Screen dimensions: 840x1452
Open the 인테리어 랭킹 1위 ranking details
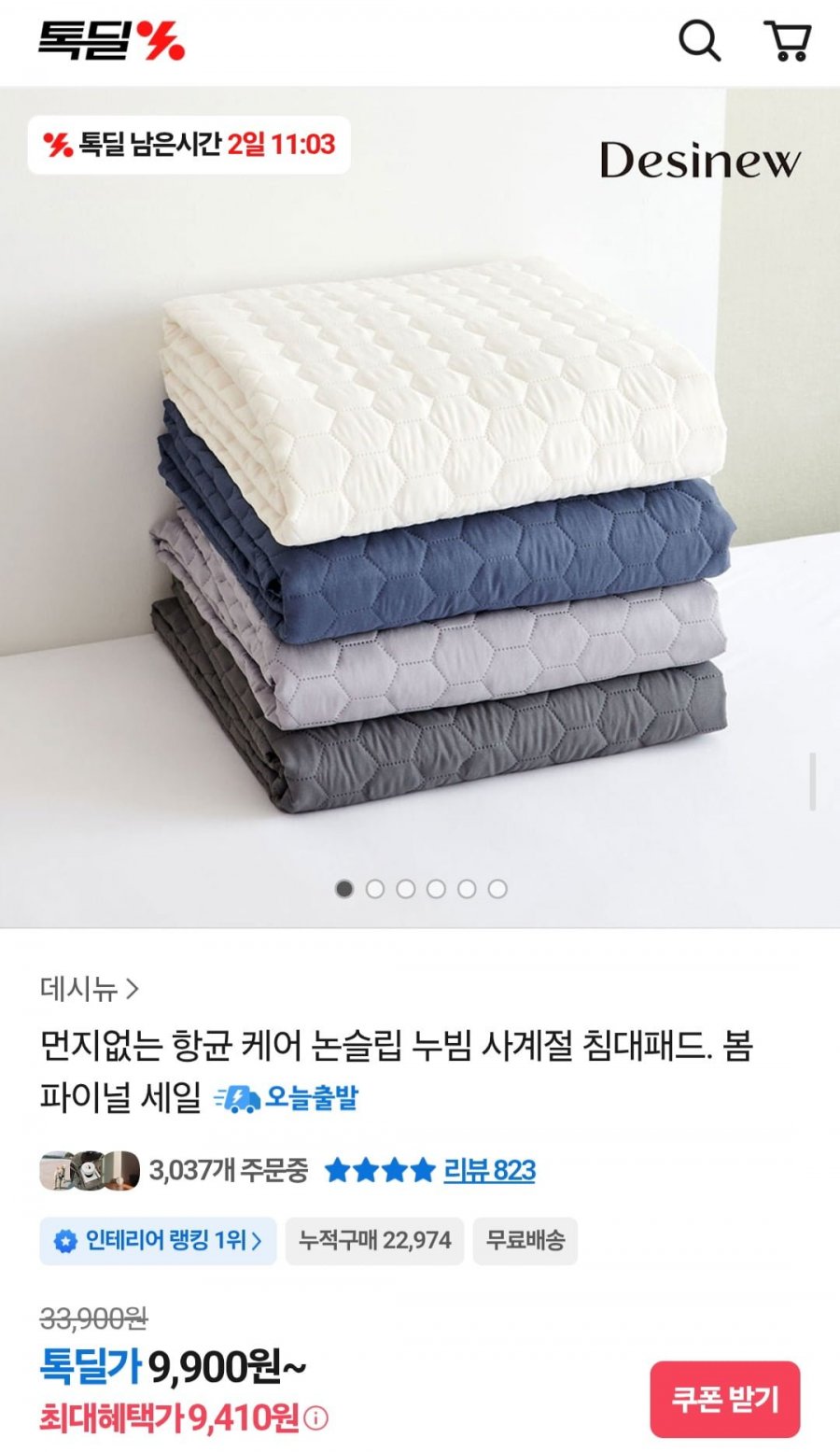(x=157, y=1242)
